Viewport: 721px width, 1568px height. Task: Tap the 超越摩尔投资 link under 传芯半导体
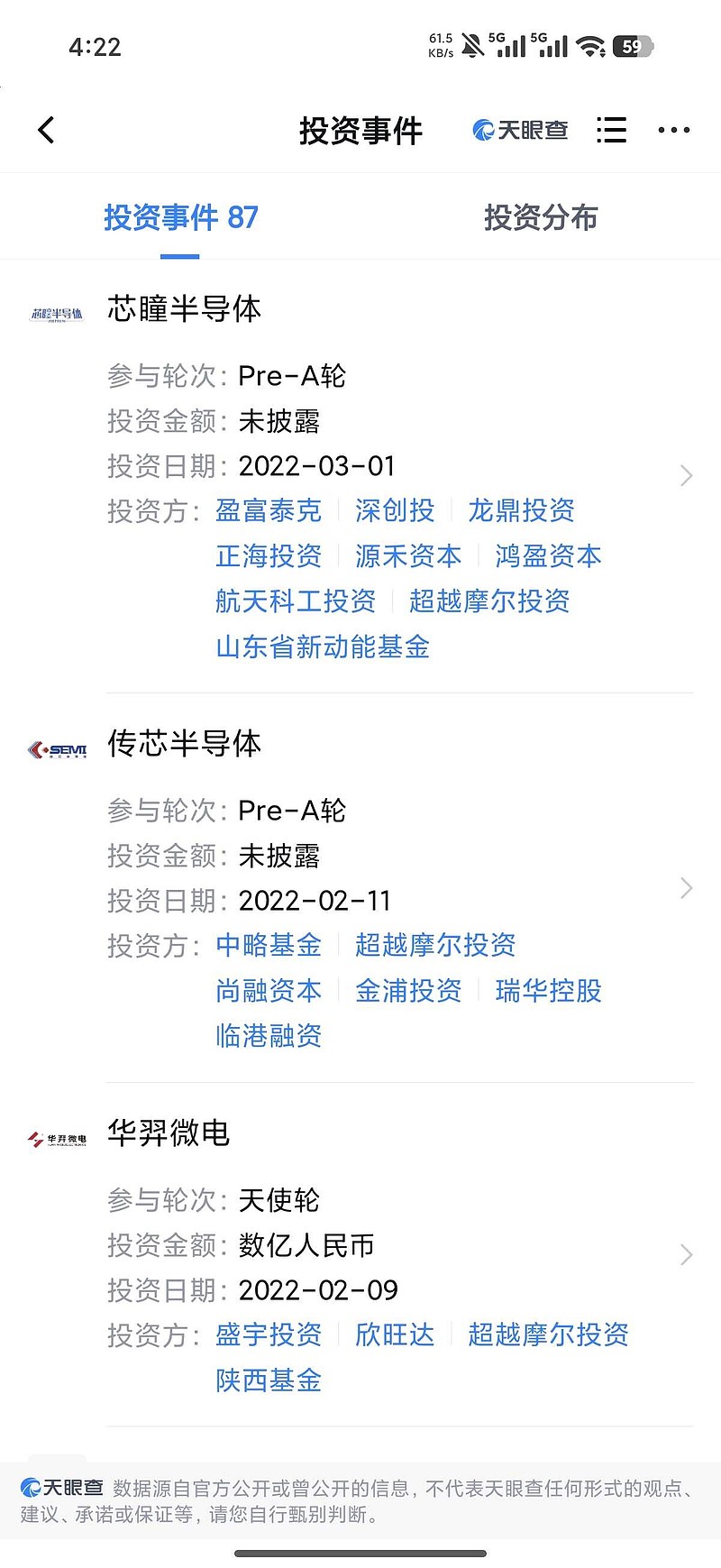[x=436, y=946]
